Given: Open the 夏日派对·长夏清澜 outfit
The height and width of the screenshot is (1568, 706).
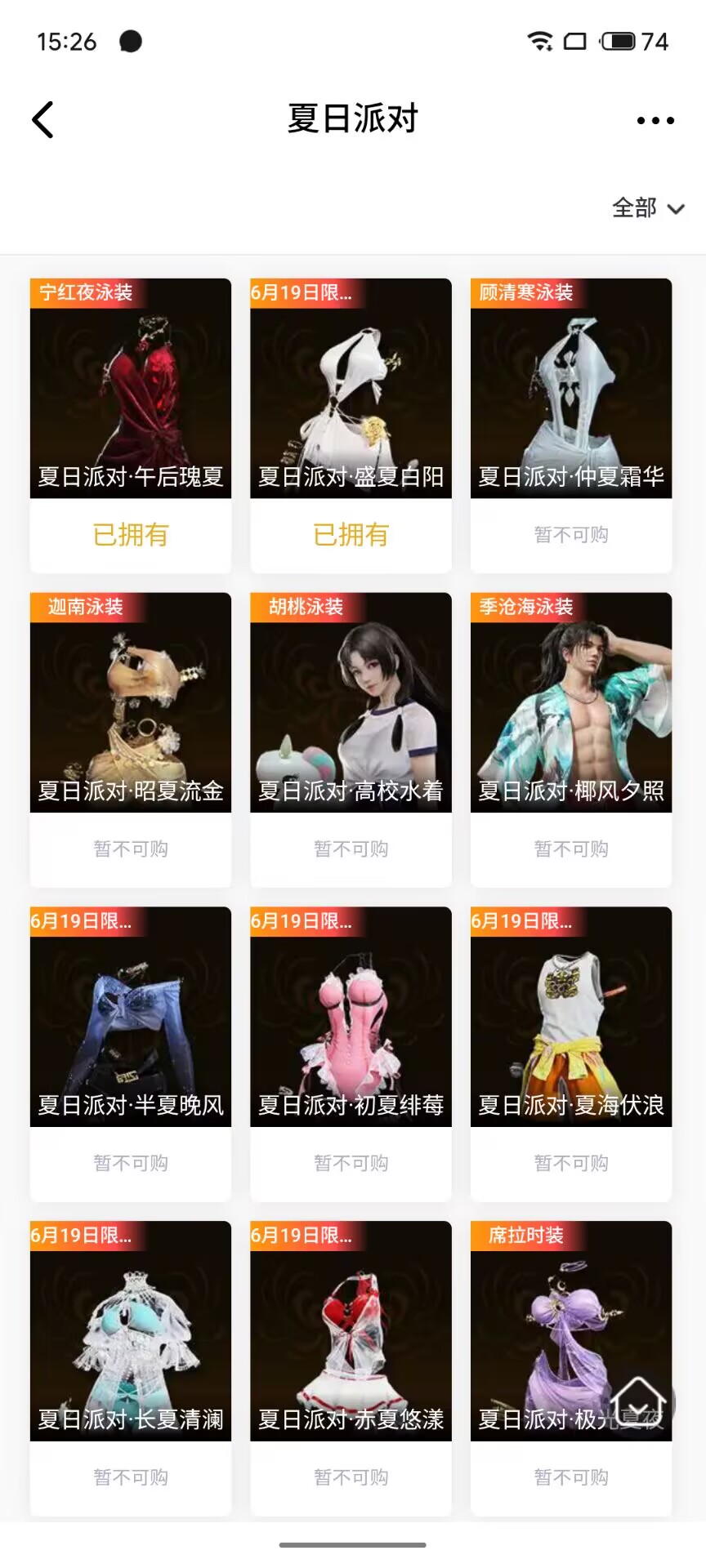Looking at the screenshot, I should [131, 1331].
